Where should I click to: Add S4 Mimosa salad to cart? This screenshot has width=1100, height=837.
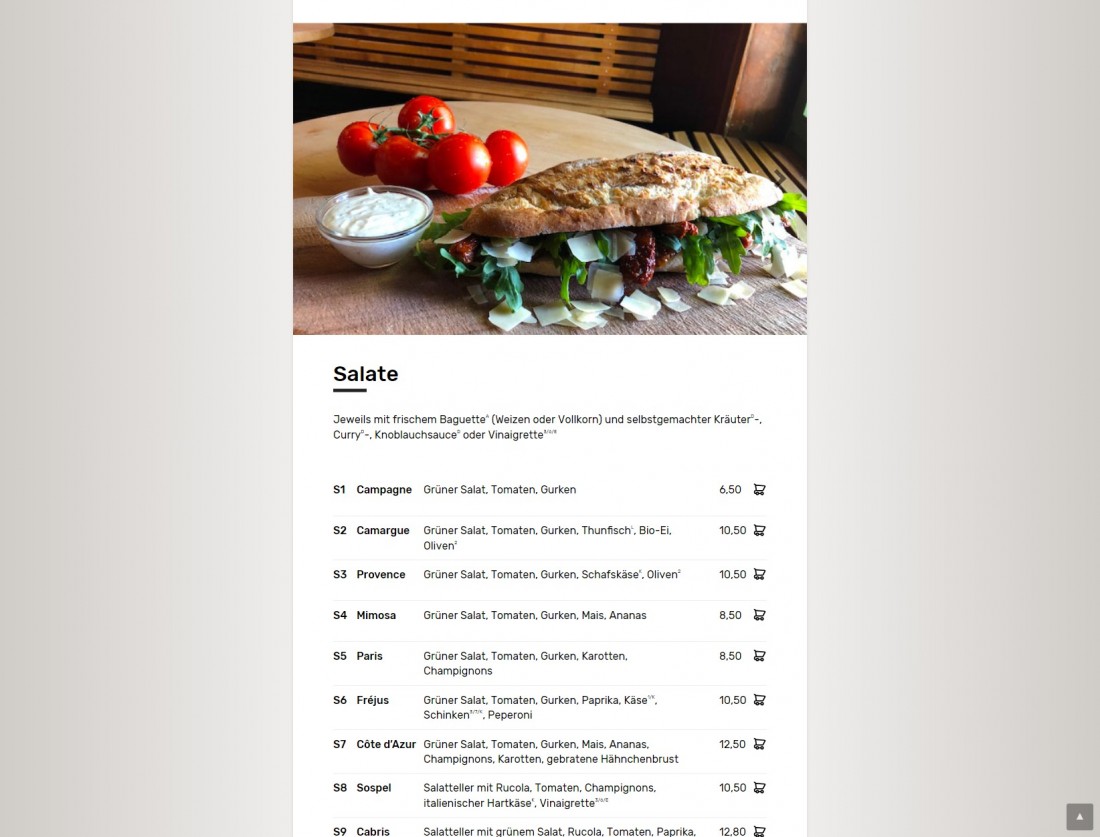pos(759,616)
